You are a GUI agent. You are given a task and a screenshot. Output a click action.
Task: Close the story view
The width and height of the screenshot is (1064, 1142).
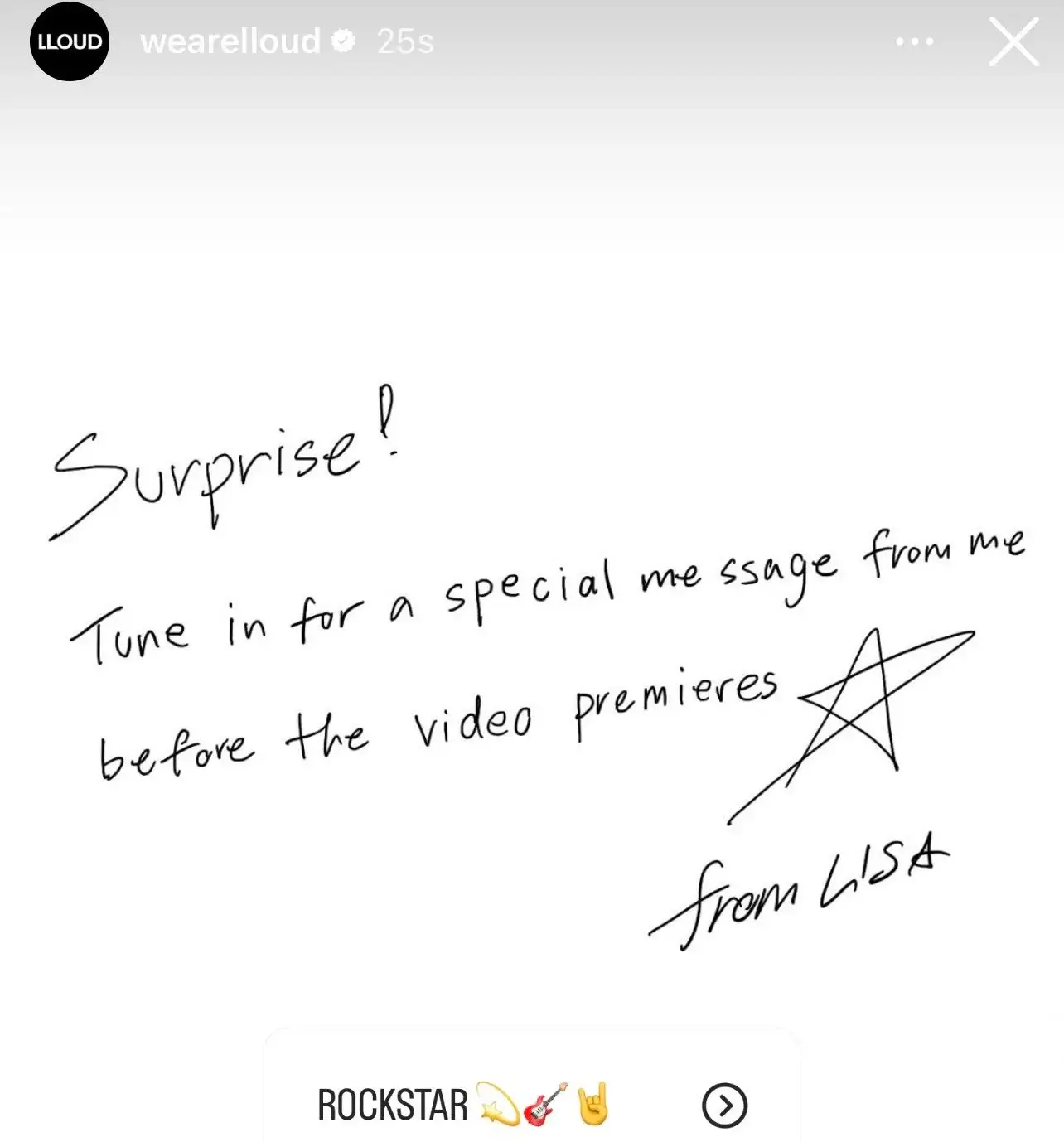click(1013, 43)
